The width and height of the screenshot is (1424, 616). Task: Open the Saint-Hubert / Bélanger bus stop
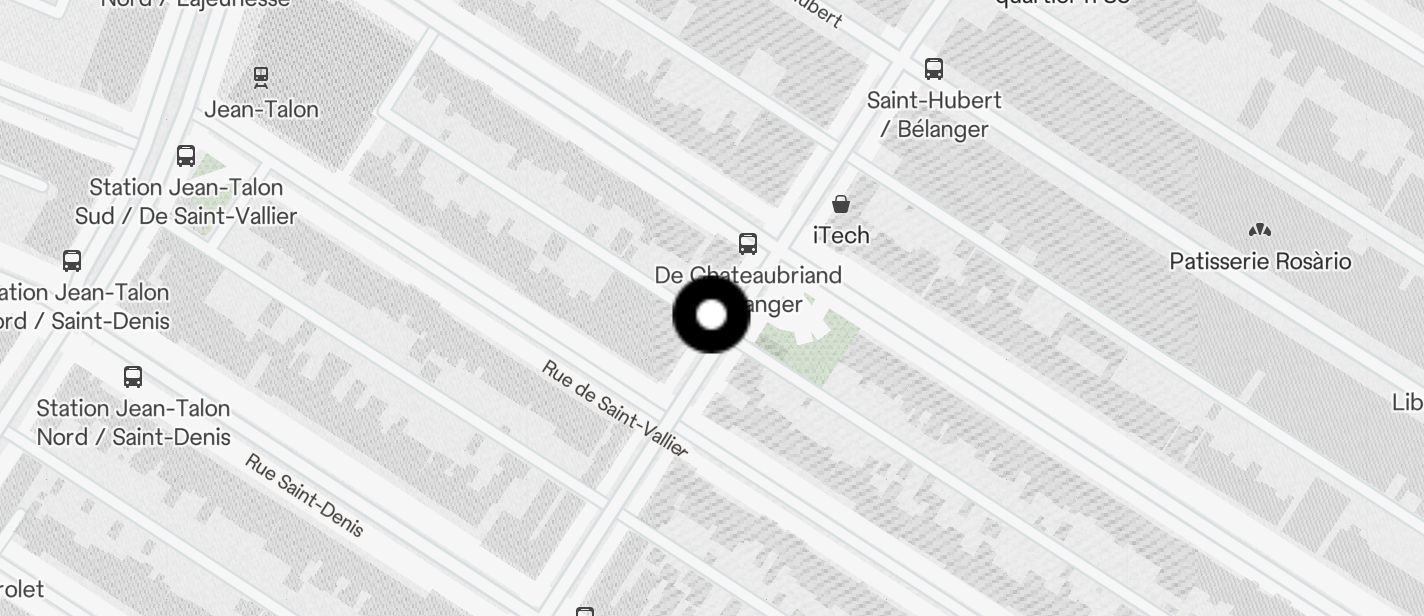(934, 69)
